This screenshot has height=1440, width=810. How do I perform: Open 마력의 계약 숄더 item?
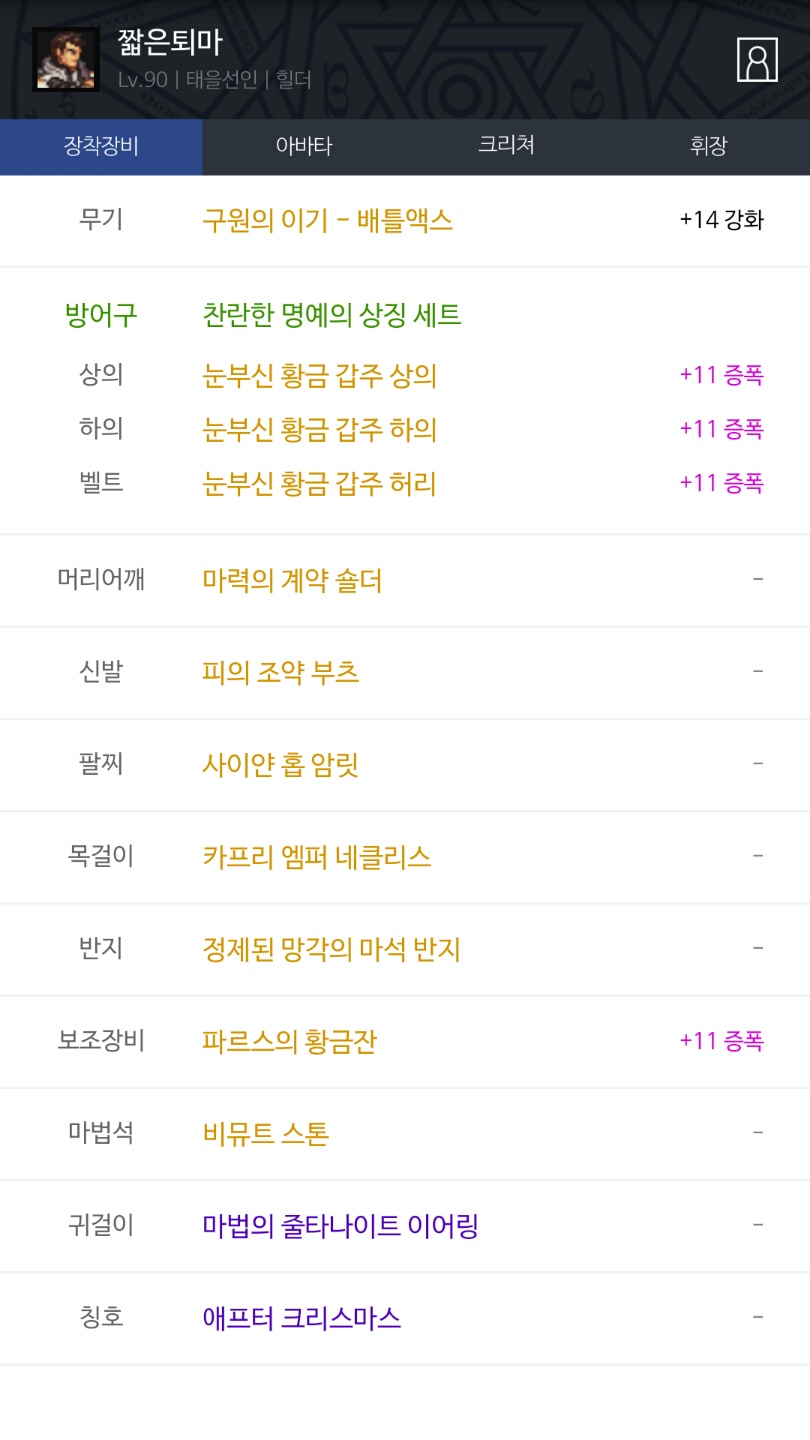pyautogui.click(x=292, y=581)
